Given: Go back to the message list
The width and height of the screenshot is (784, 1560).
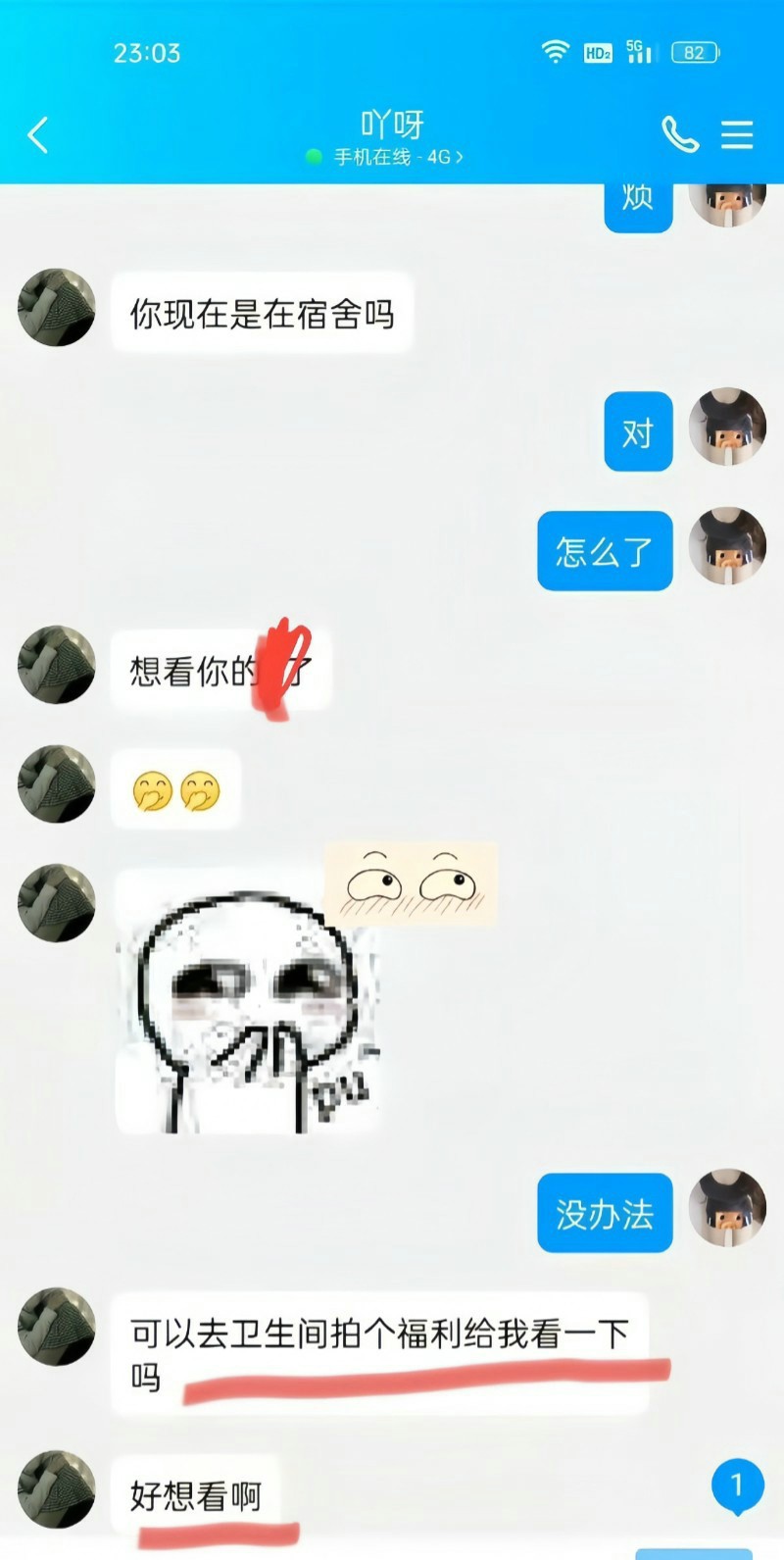Looking at the screenshot, I should pos(38,135).
